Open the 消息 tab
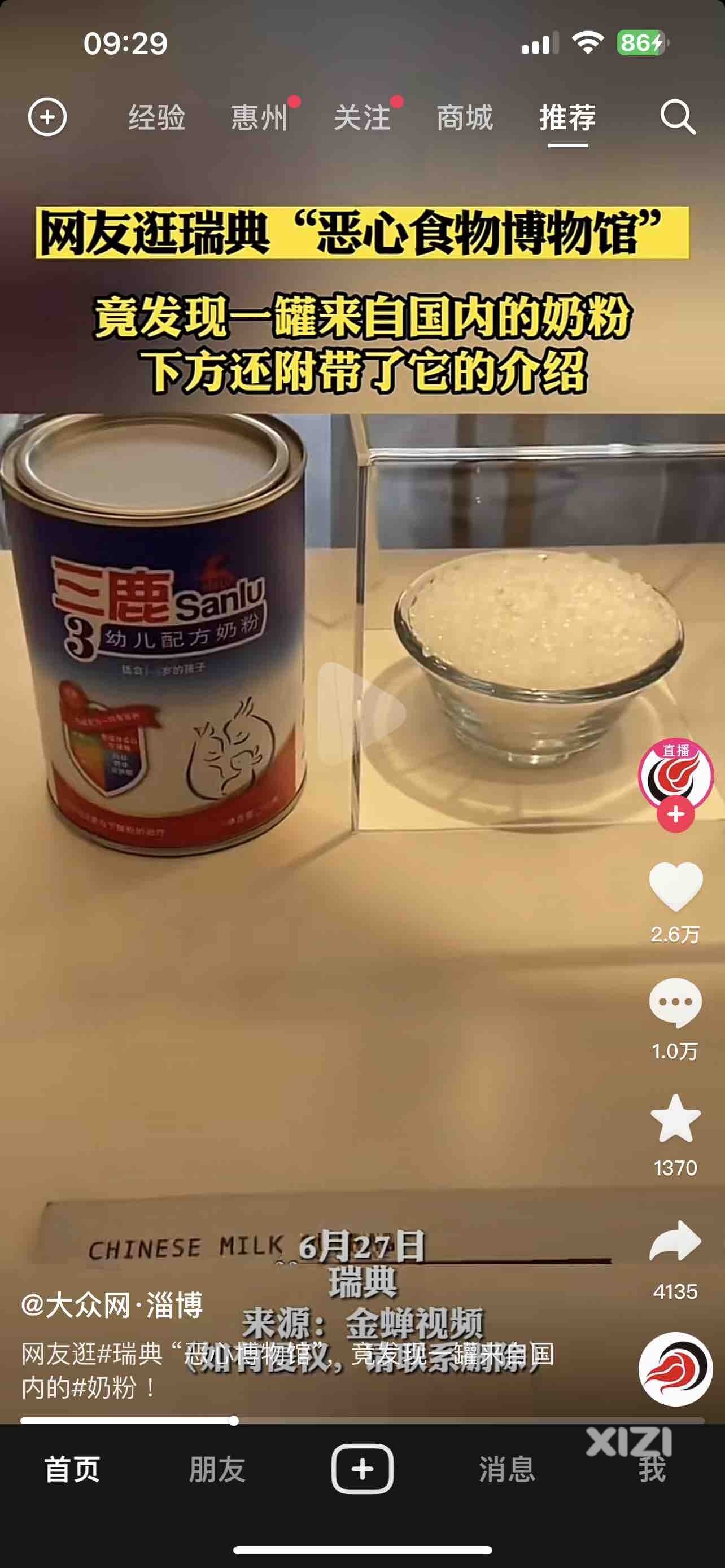 coord(507,1469)
